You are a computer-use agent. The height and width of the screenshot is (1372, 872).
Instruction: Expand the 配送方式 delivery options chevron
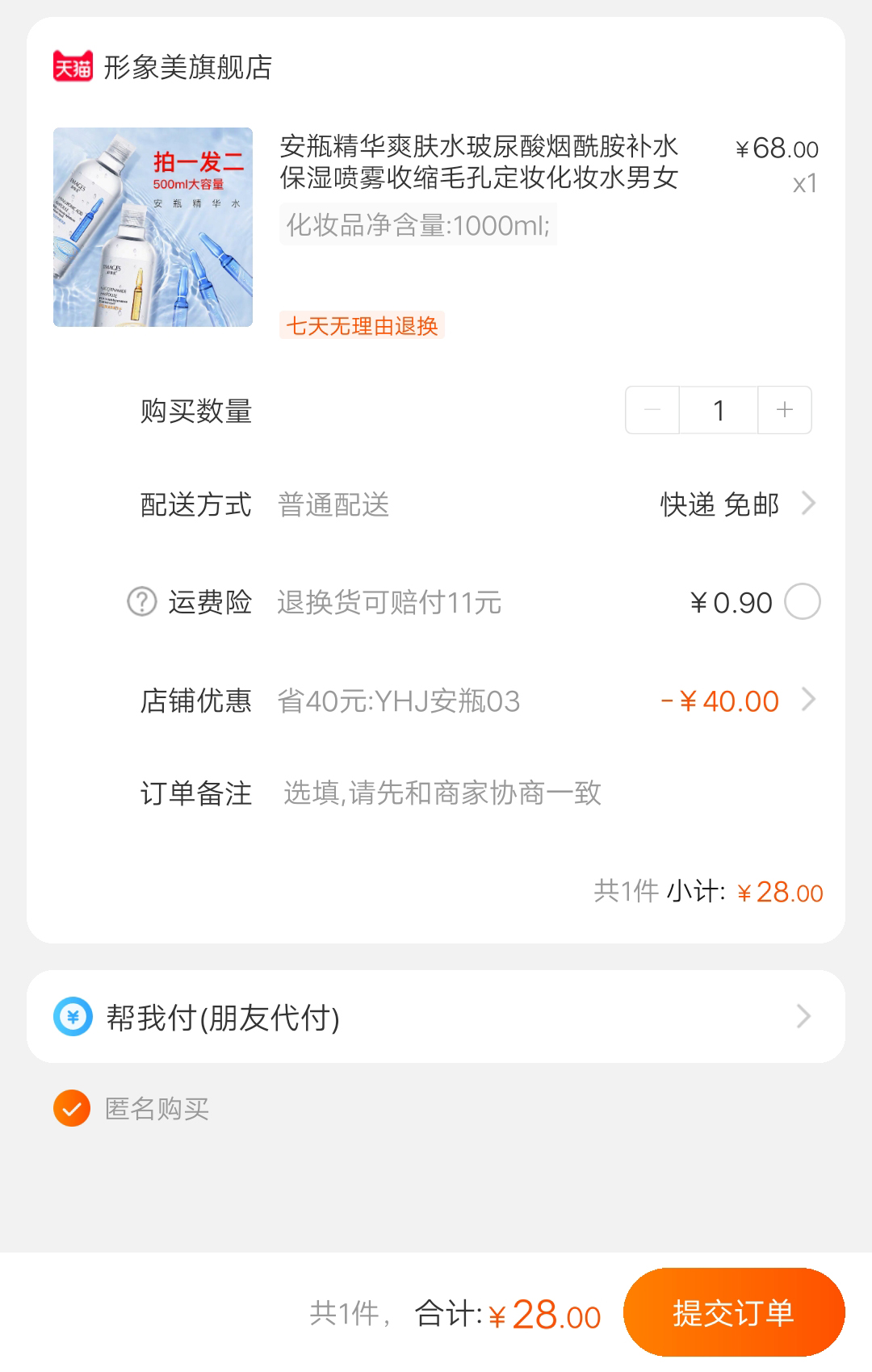pos(807,504)
